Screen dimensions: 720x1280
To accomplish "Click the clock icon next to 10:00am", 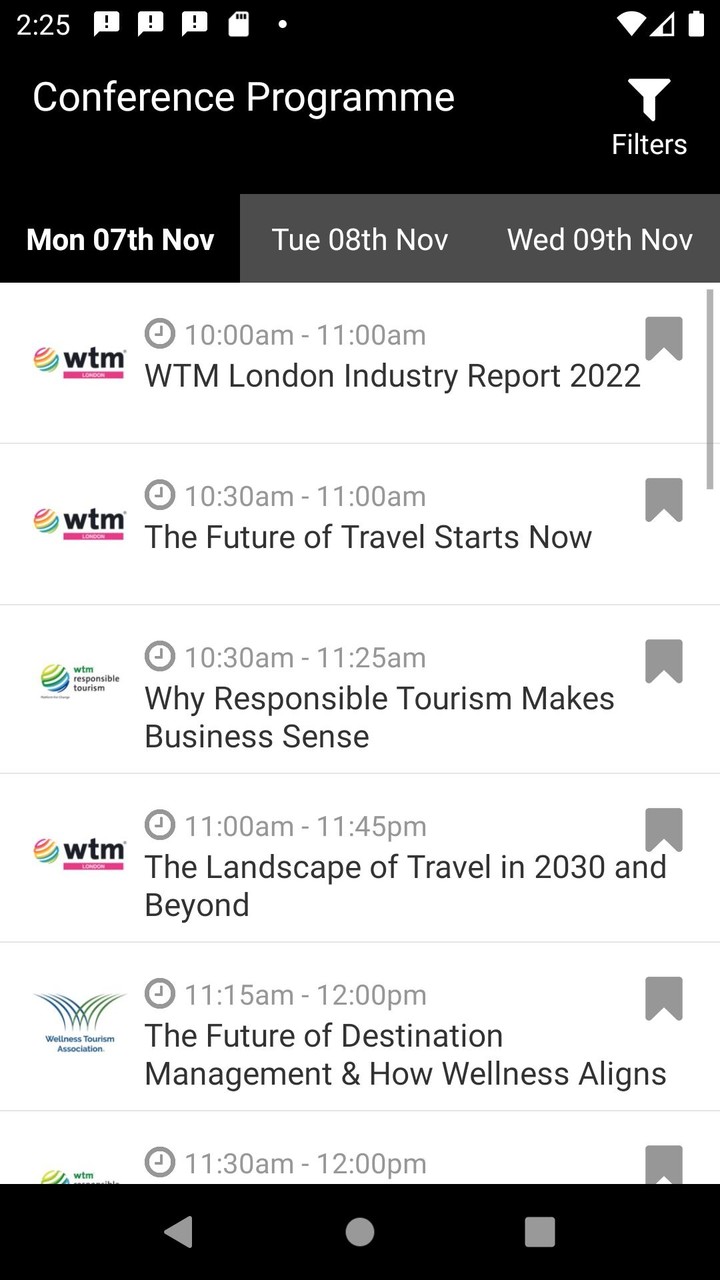I will pyautogui.click(x=159, y=334).
